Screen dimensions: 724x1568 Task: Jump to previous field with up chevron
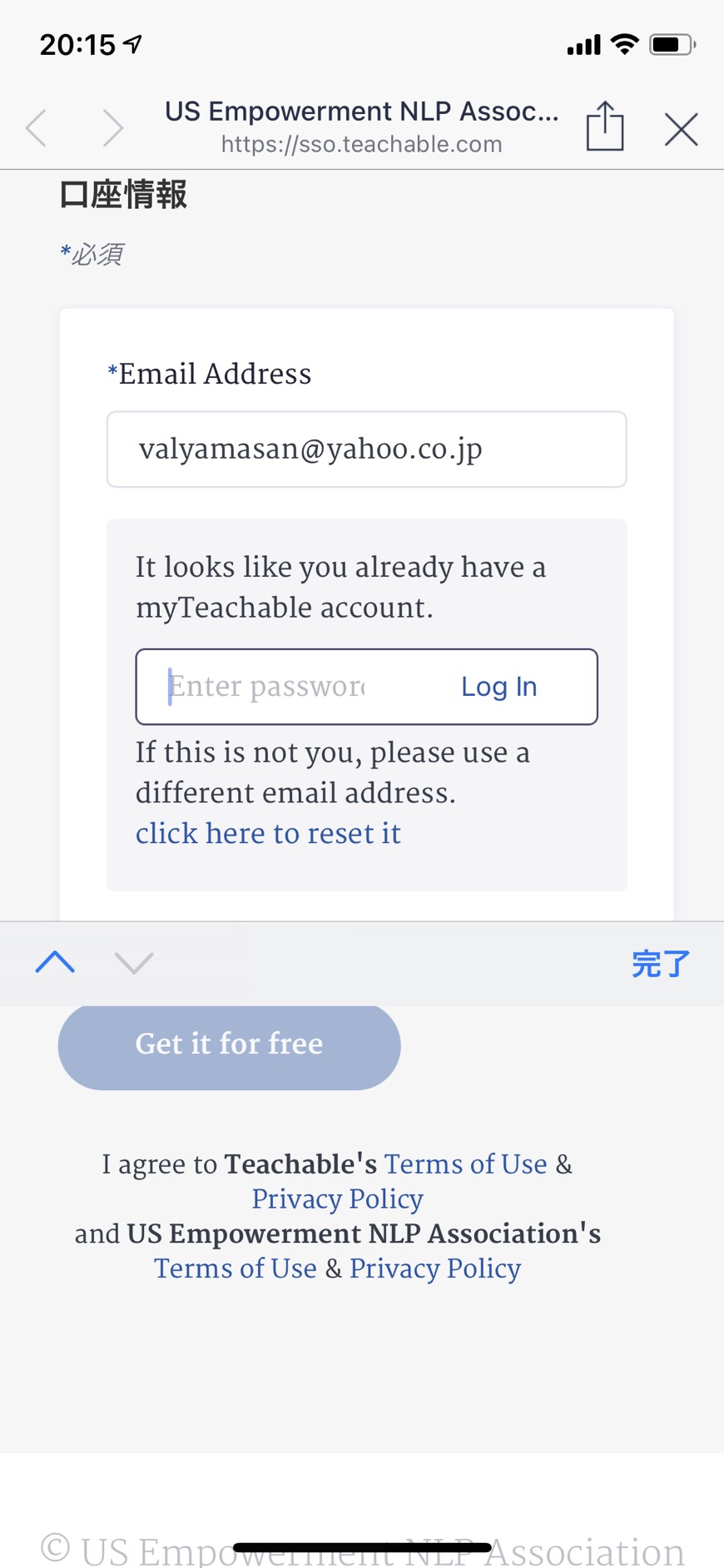pos(55,962)
